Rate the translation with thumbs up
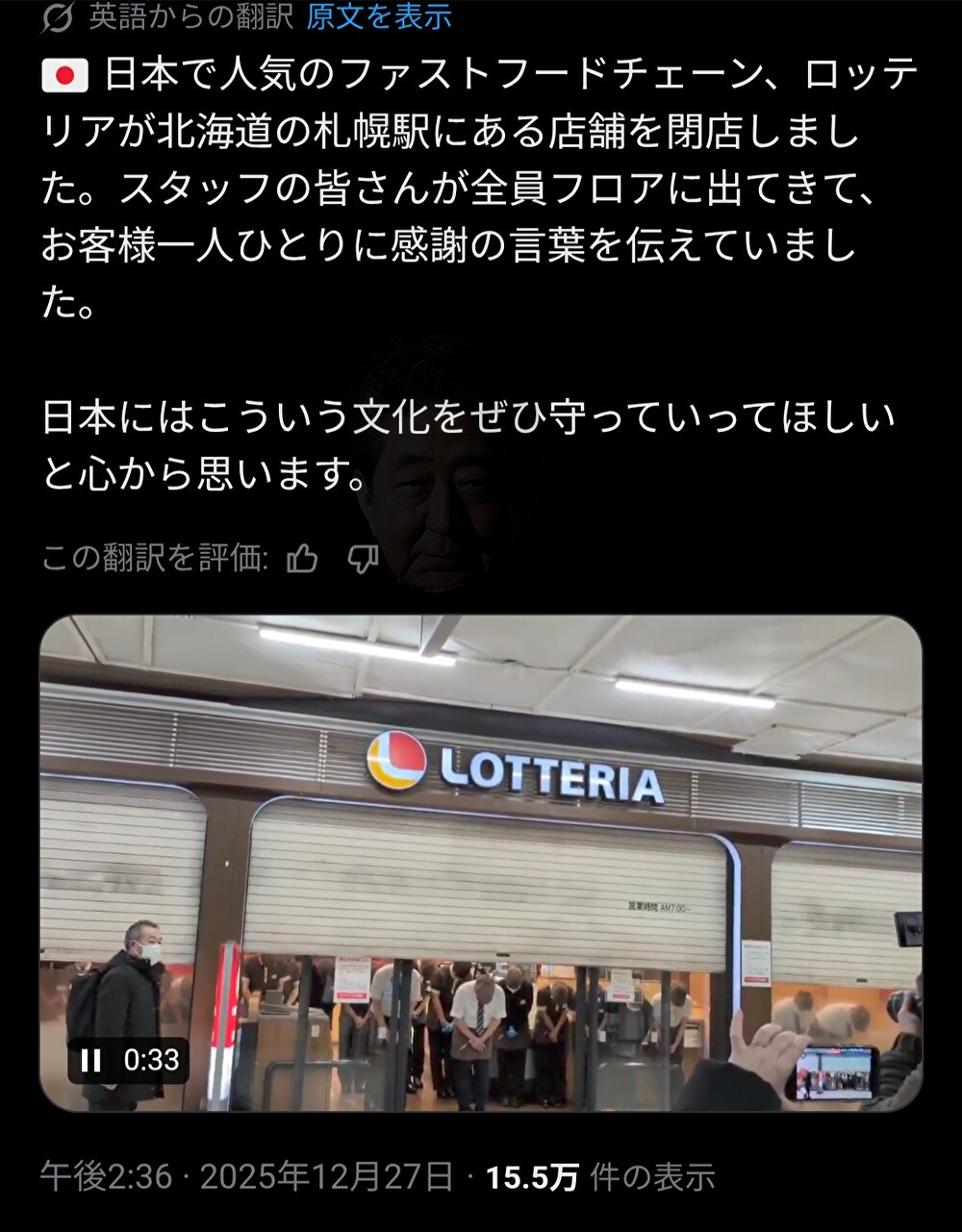 tap(303, 558)
